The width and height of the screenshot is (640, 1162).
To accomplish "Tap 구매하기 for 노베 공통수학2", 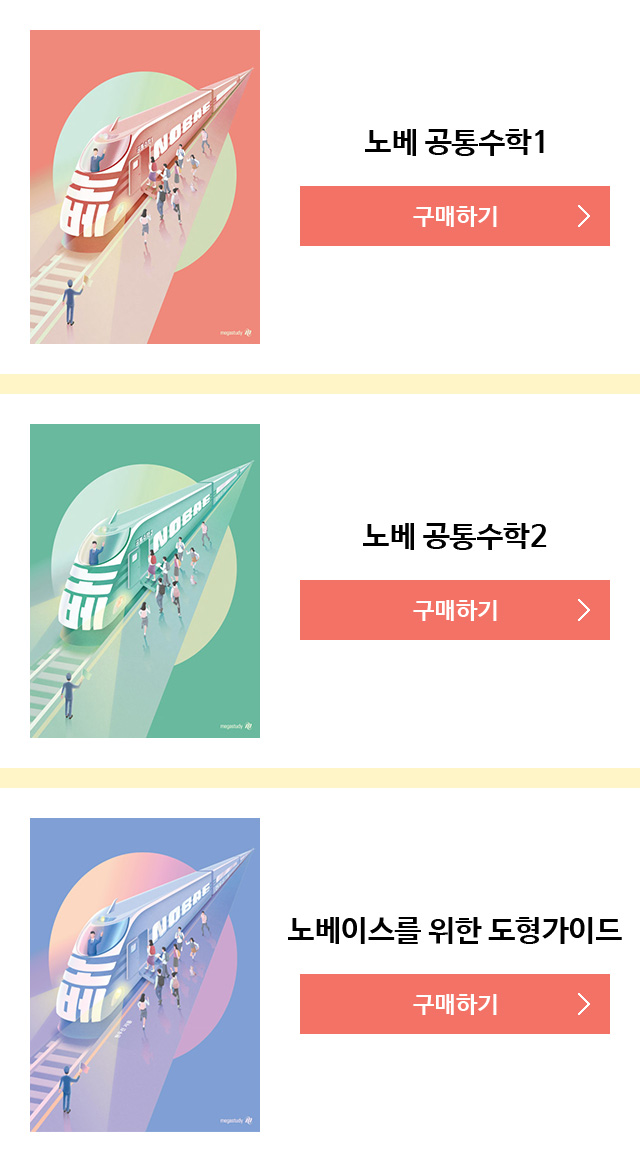I will pyautogui.click(x=455, y=610).
